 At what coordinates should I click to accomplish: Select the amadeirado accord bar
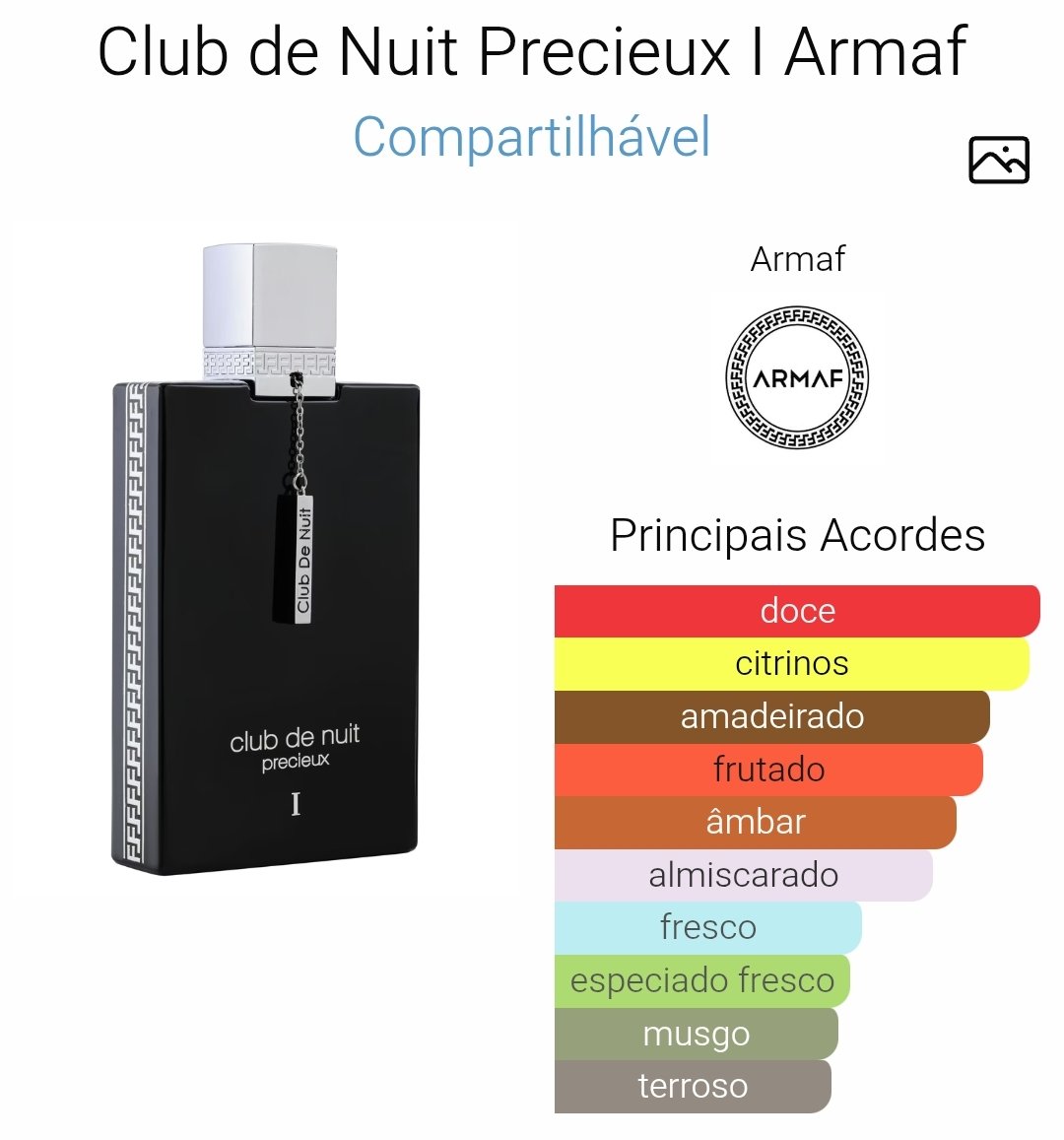pos(773,717)
